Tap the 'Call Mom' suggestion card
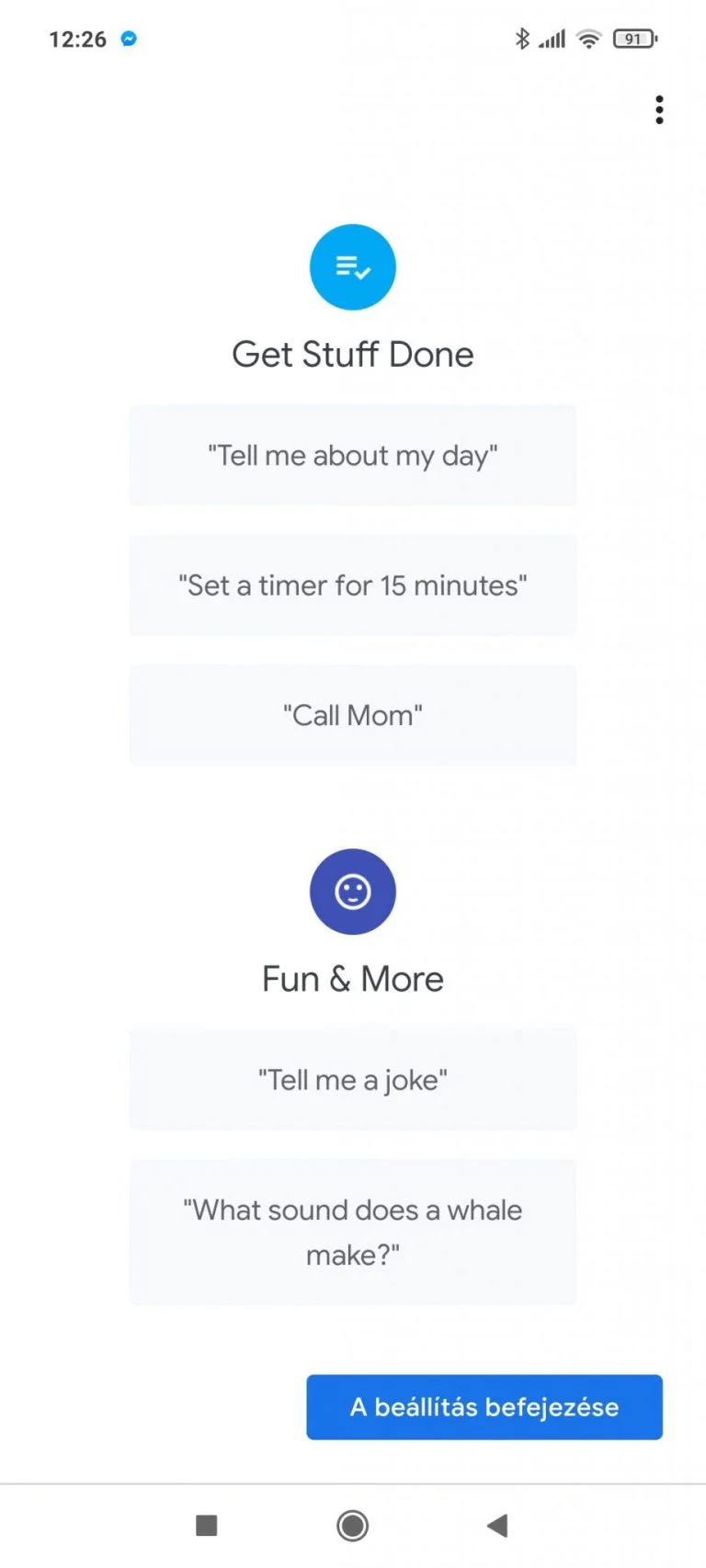This screenshot has height=1568, width=706. coord(352,715)
